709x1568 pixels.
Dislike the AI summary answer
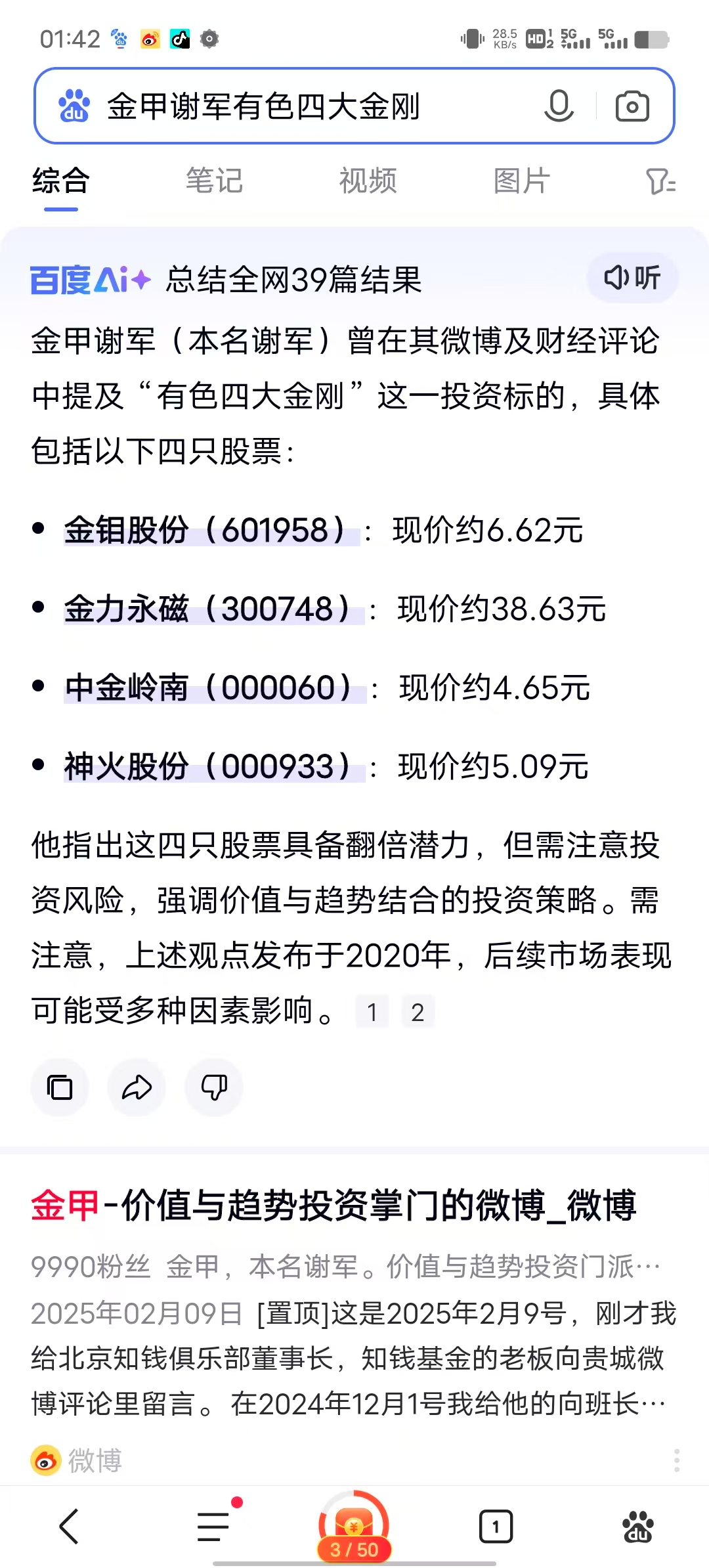click(214, 1088)
